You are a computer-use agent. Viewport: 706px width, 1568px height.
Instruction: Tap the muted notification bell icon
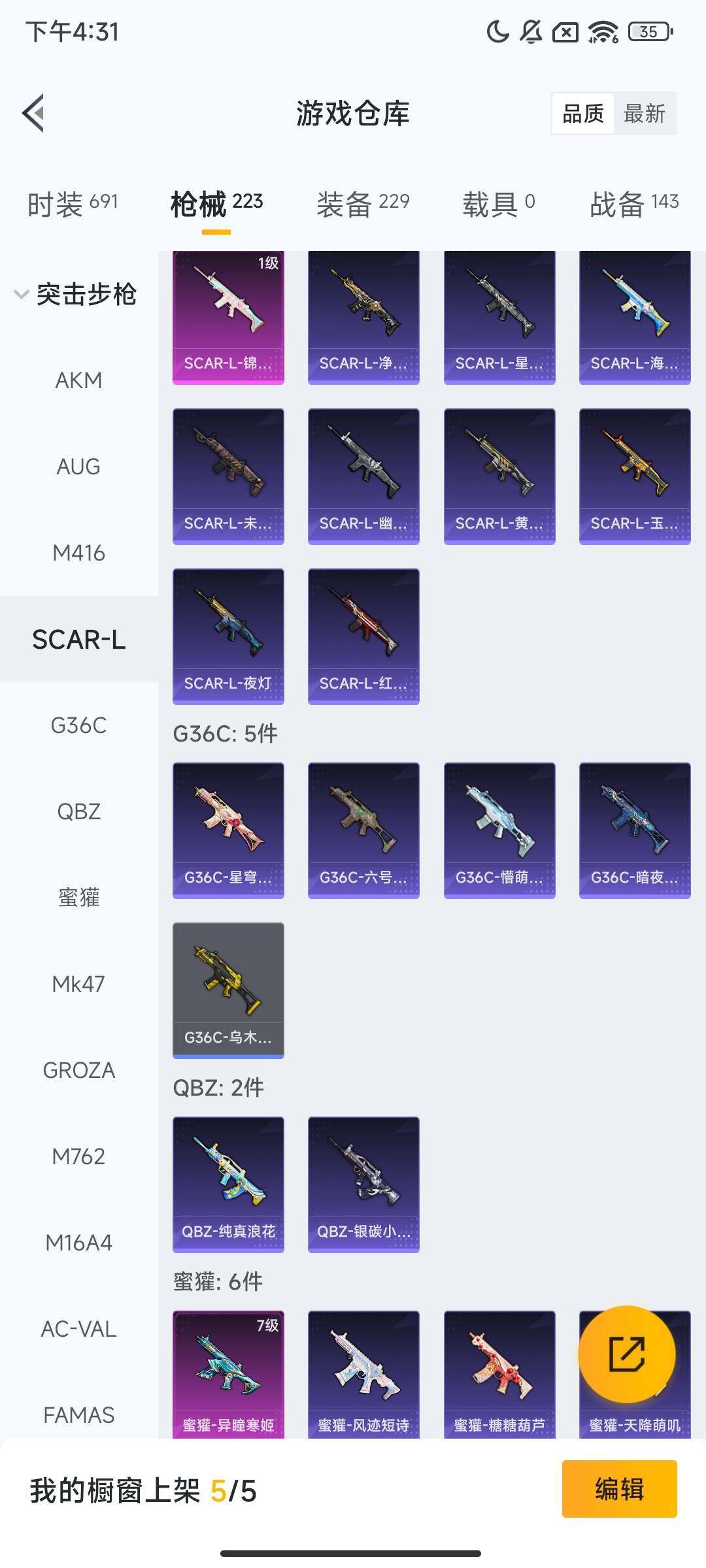point(531,31)
